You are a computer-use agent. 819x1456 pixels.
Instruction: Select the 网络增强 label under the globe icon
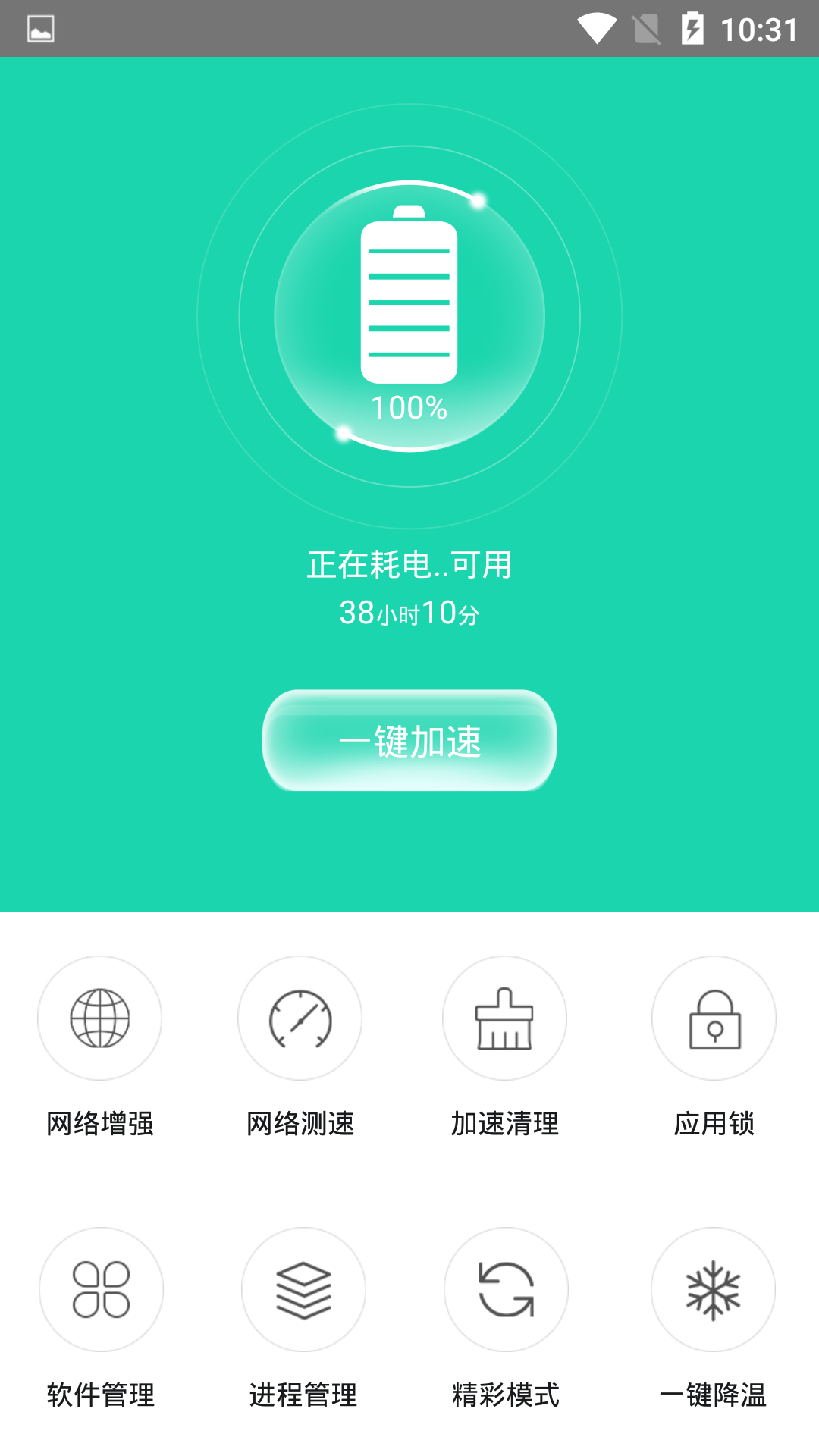click(99, 1125)
